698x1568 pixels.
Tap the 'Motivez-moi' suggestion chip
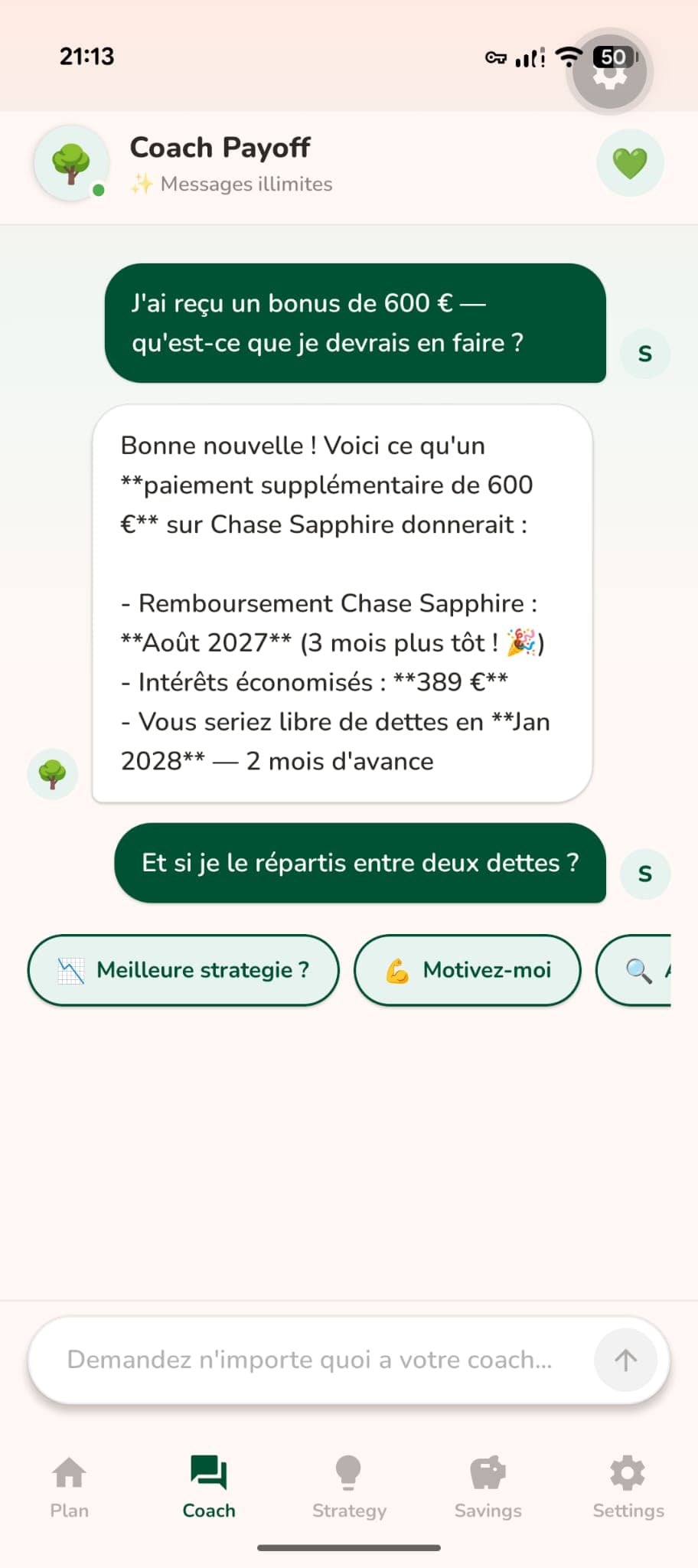pos(467,970)
